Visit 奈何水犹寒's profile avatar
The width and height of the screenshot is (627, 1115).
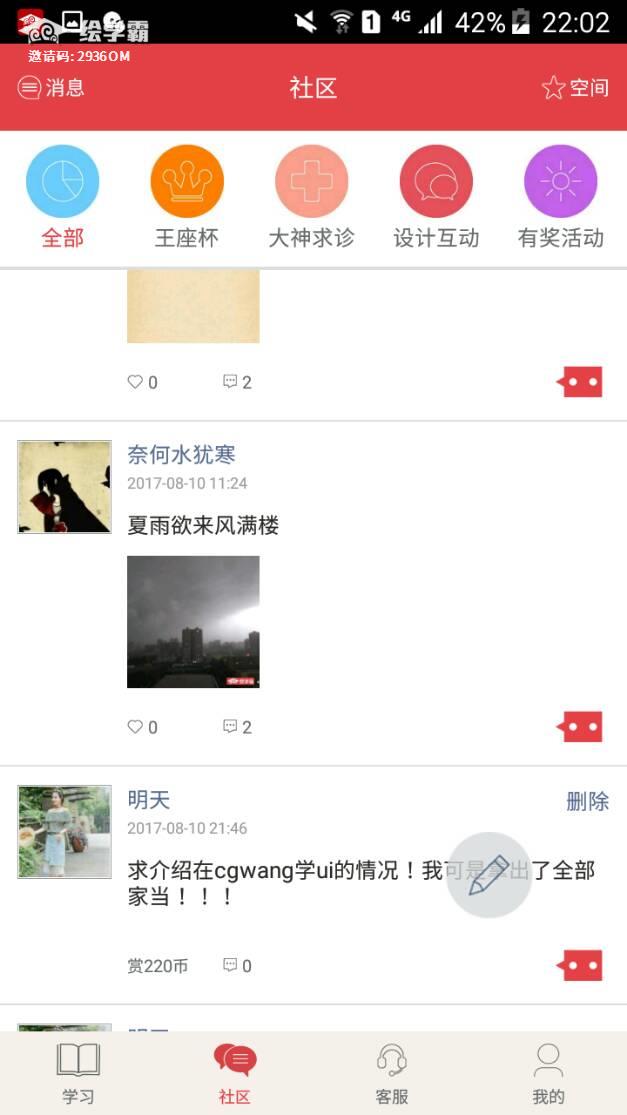coord(65,487)
